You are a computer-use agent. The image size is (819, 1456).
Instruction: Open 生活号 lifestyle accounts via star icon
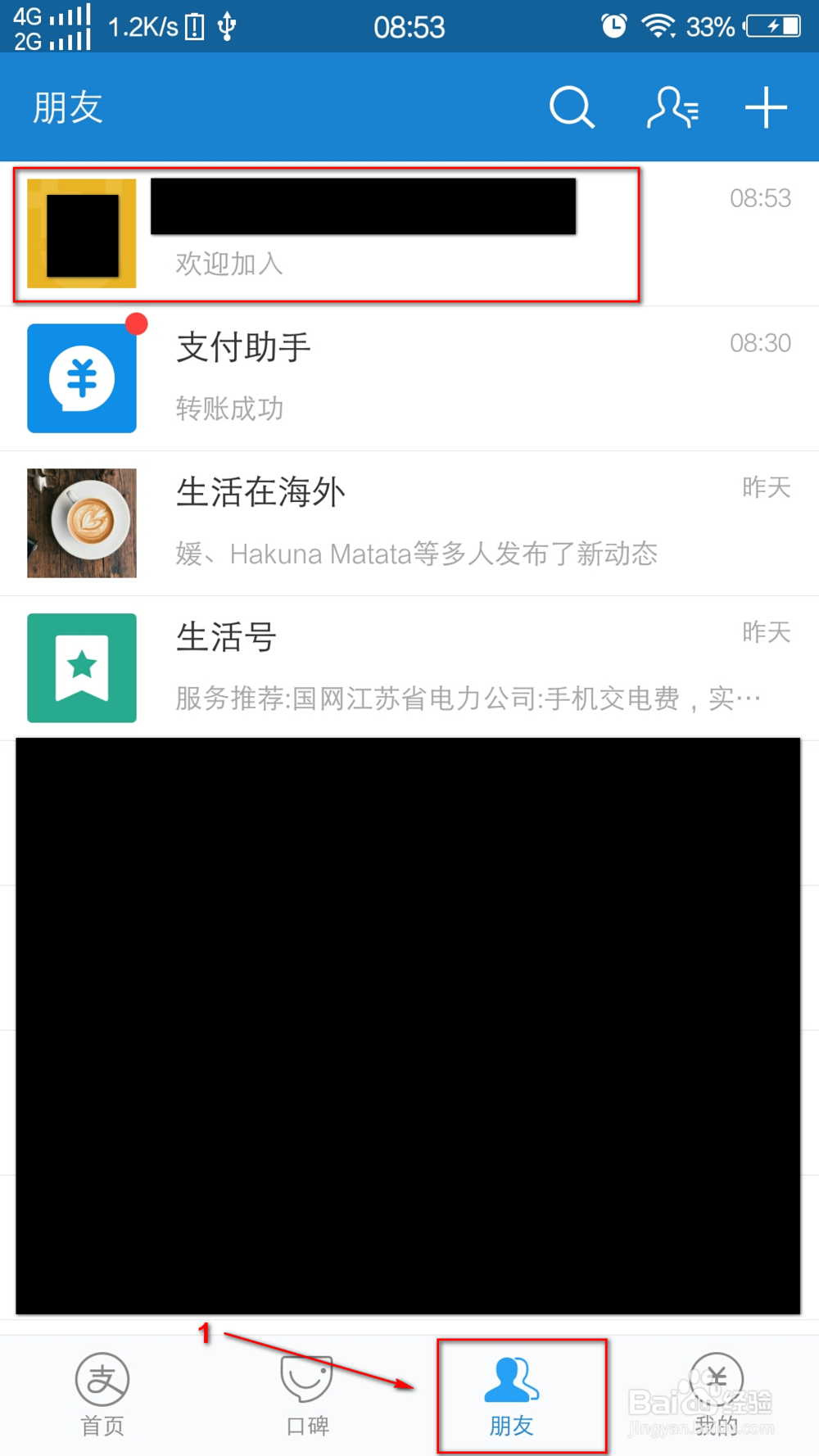point(81,667)
